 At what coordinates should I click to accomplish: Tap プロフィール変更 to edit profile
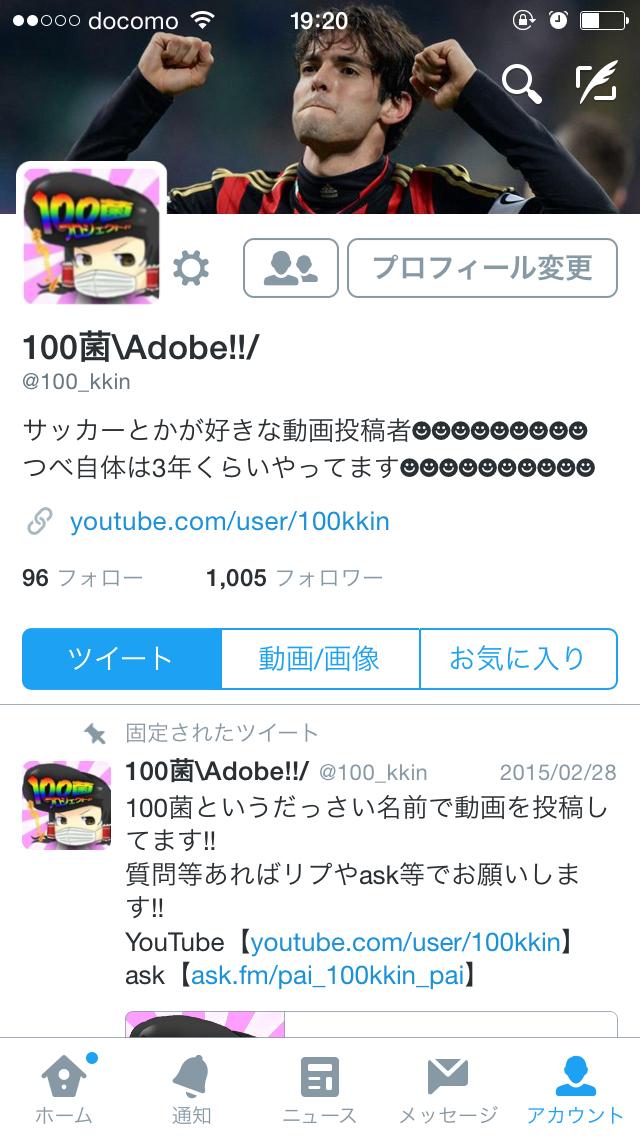(x=482, y=268)
